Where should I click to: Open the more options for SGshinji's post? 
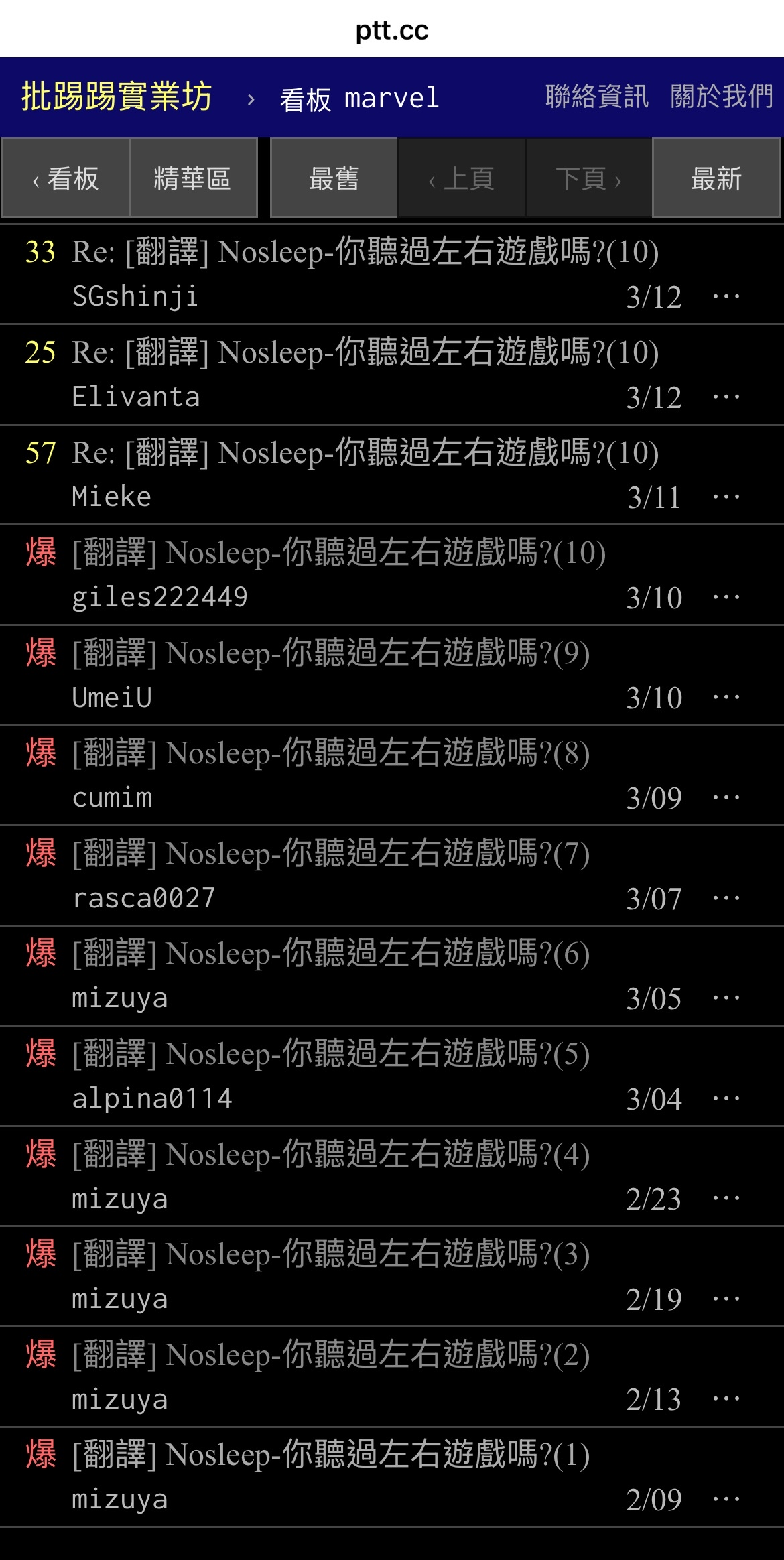pos(726,296)
